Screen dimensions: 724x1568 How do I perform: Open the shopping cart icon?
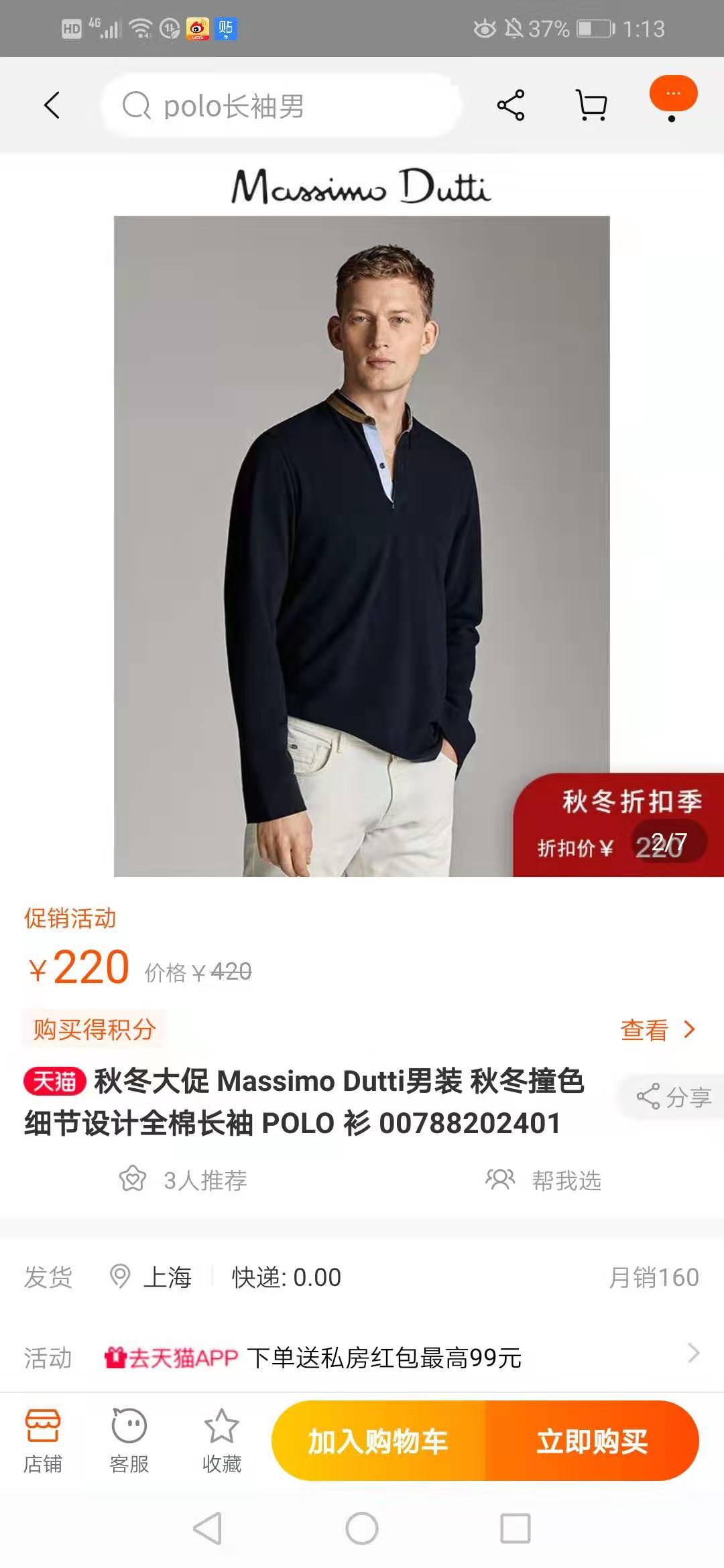click(x=589, y=105)
